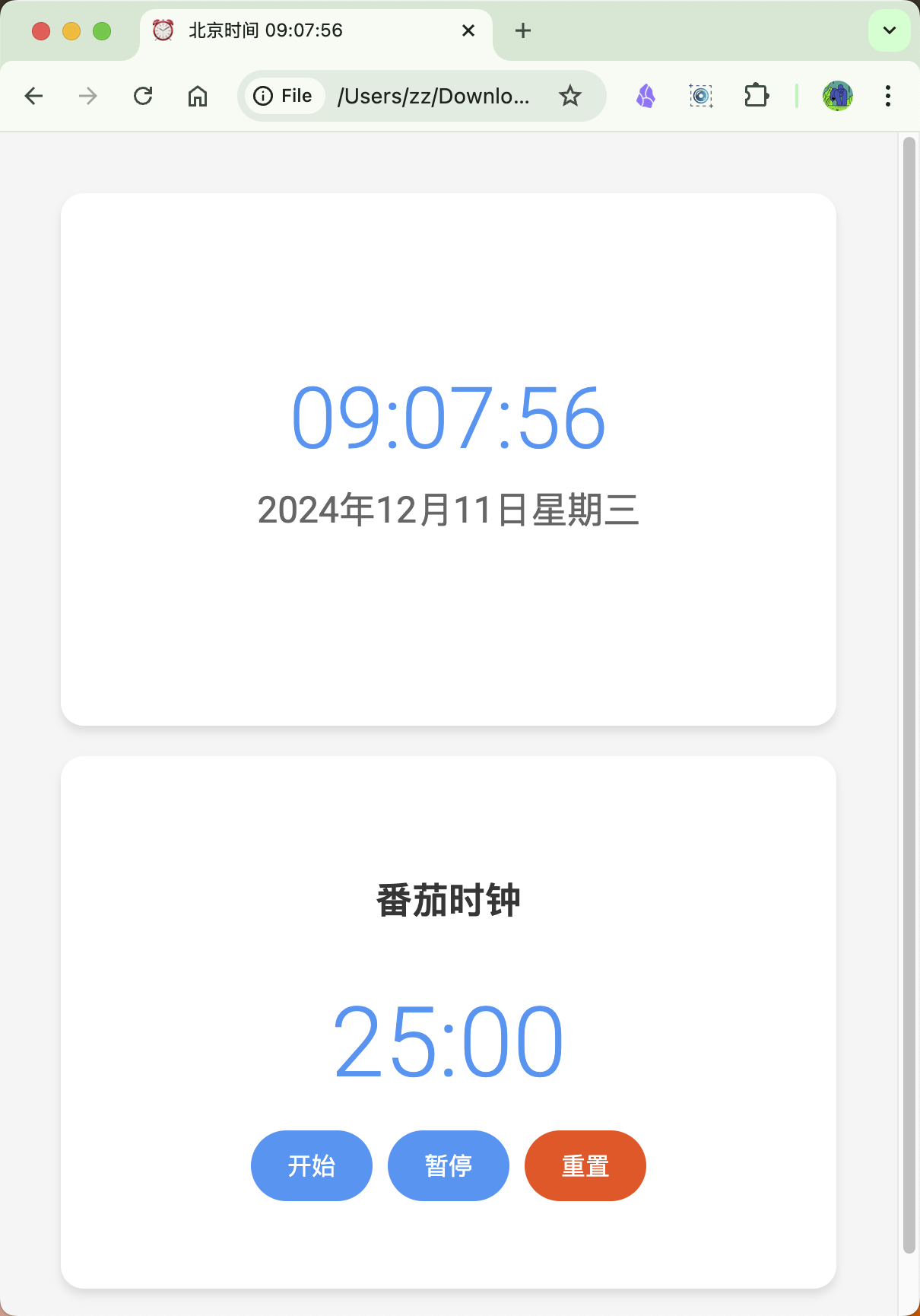Pause the pomodoro timer with 暂停
The height and width of the screenshot is (1316, 920).
coord(449,1165)
